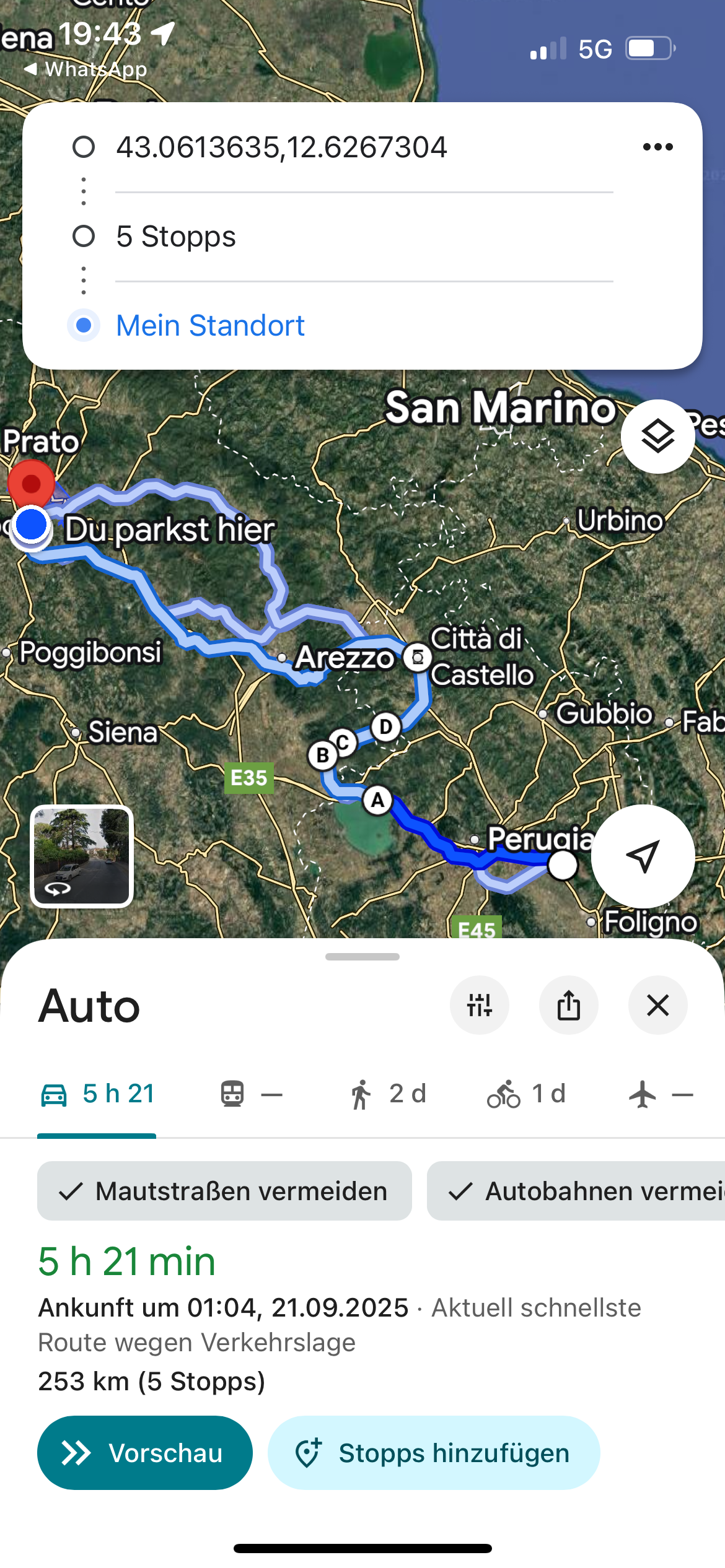Center map on my location
Screen dimensions: 725x1568
tap(643, 856)
